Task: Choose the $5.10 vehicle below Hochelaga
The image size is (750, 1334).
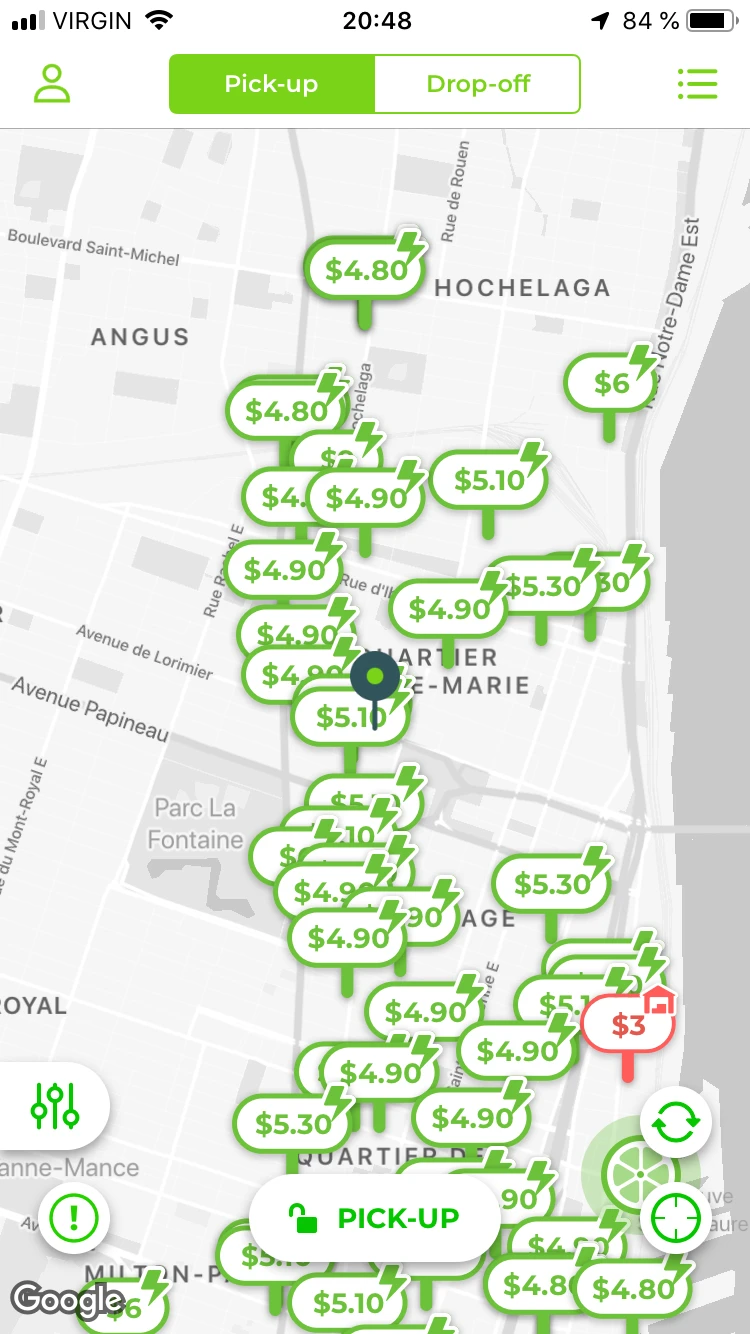Action: (x=489, y=481)
